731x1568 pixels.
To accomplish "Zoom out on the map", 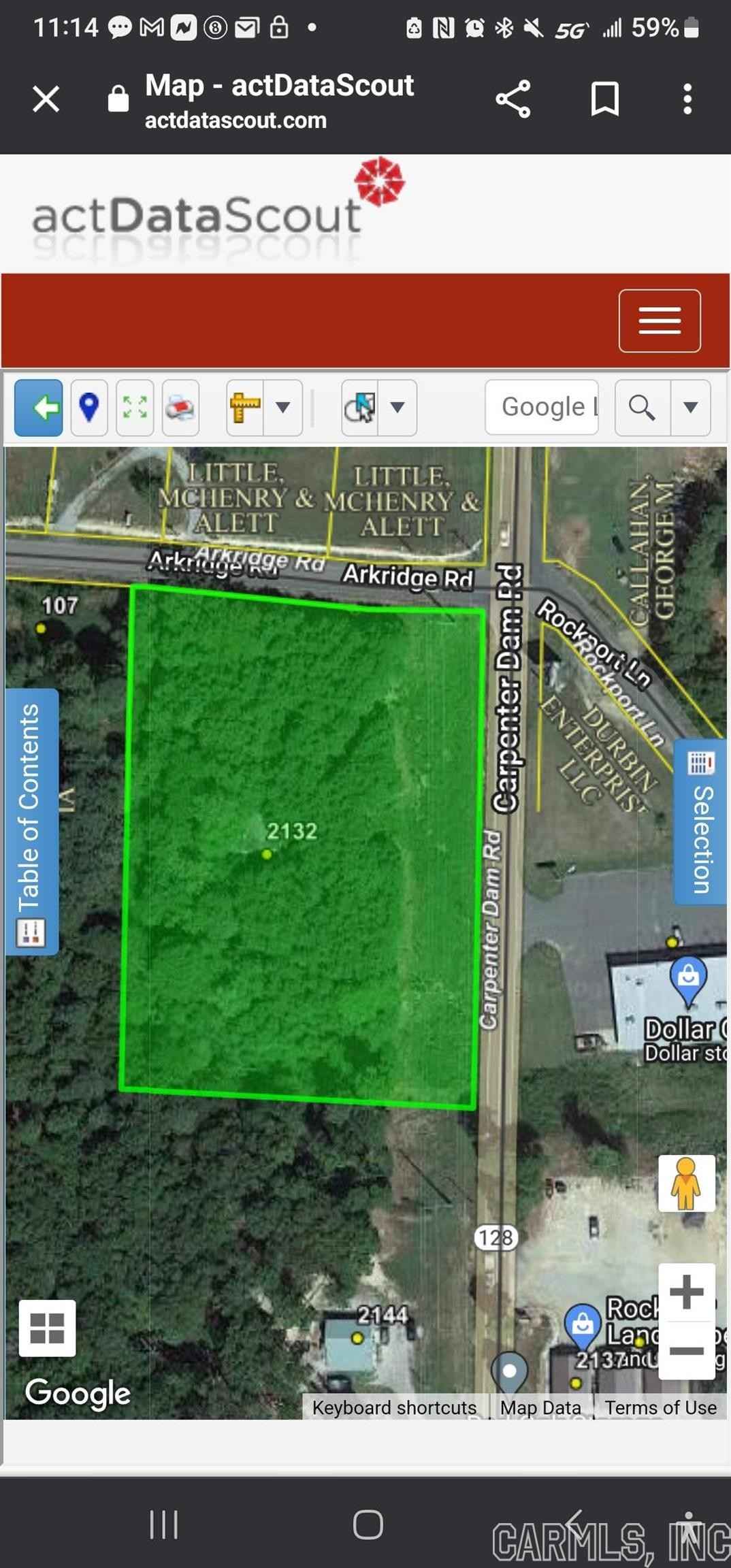I will (686, 1351).
